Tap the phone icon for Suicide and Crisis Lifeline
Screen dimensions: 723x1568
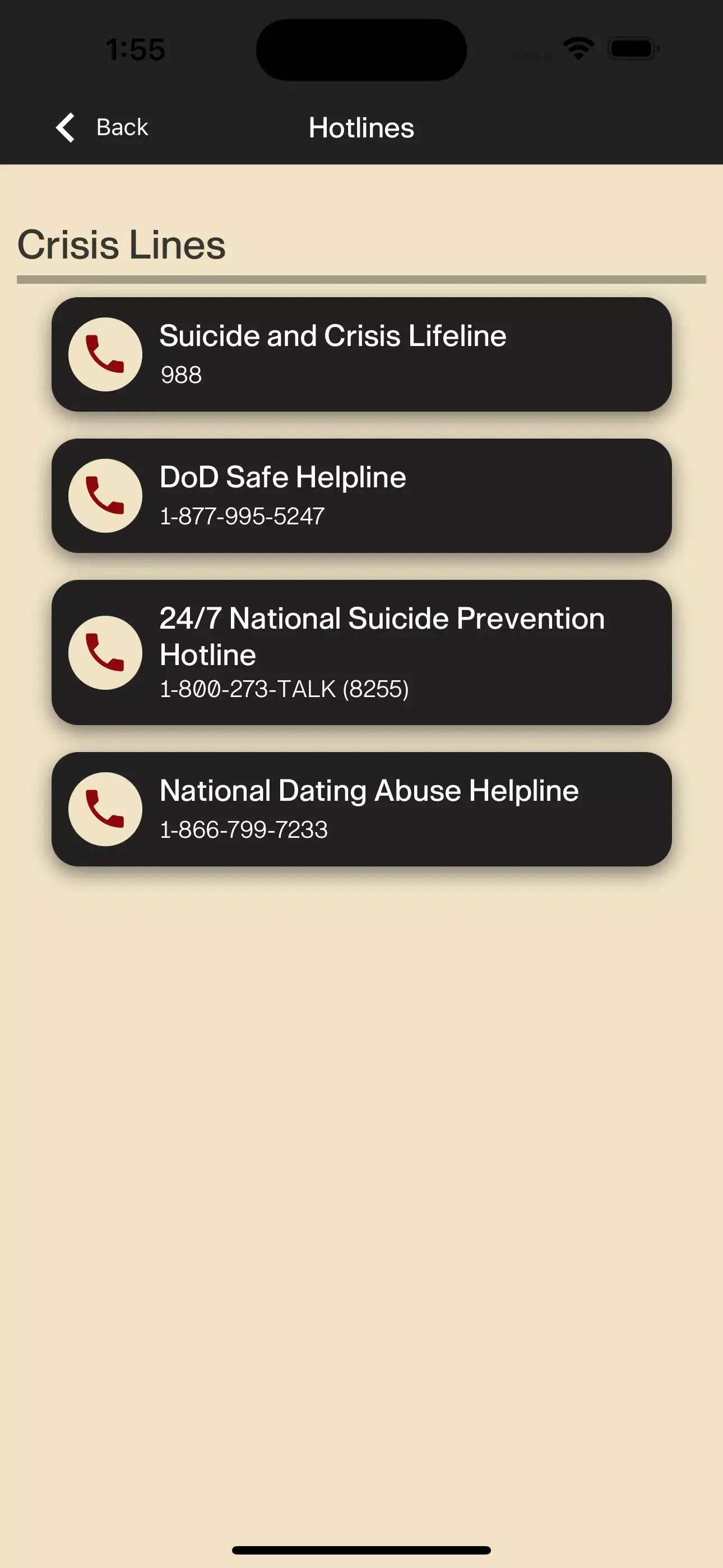click(x=105, y=354)
